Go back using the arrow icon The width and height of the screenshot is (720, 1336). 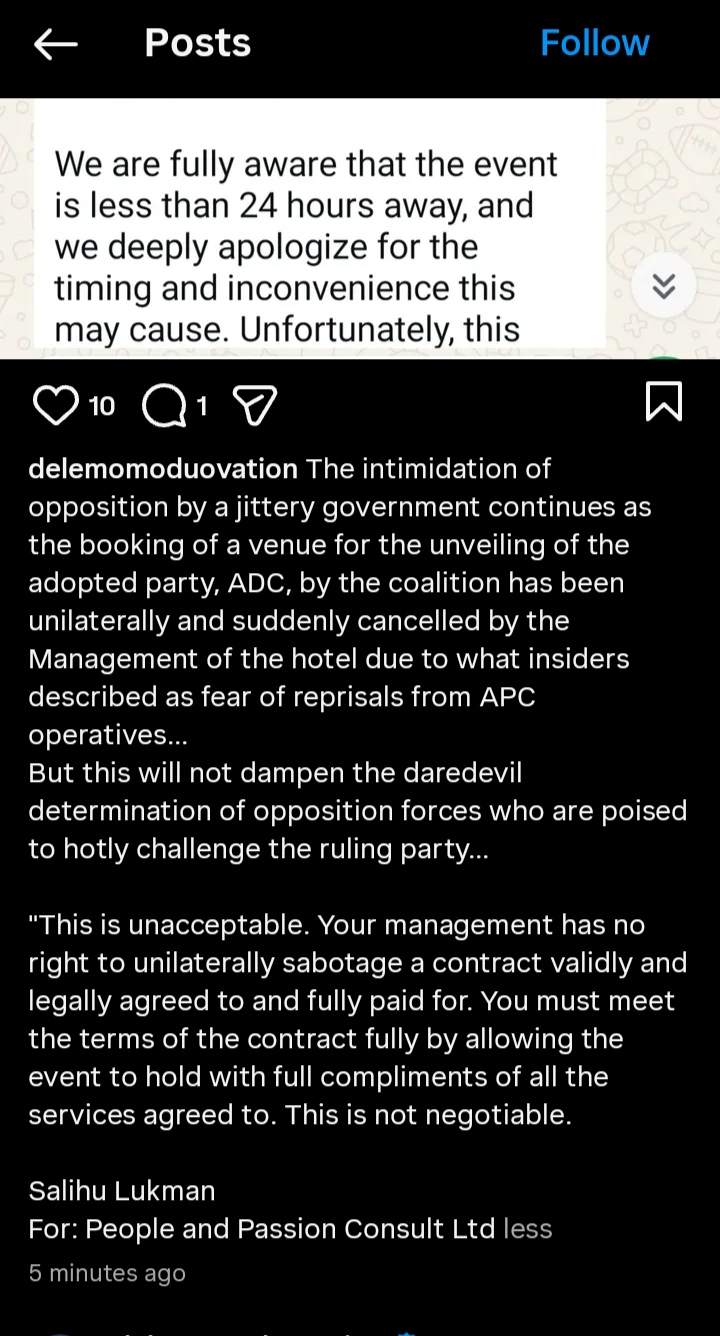(55, 44)
